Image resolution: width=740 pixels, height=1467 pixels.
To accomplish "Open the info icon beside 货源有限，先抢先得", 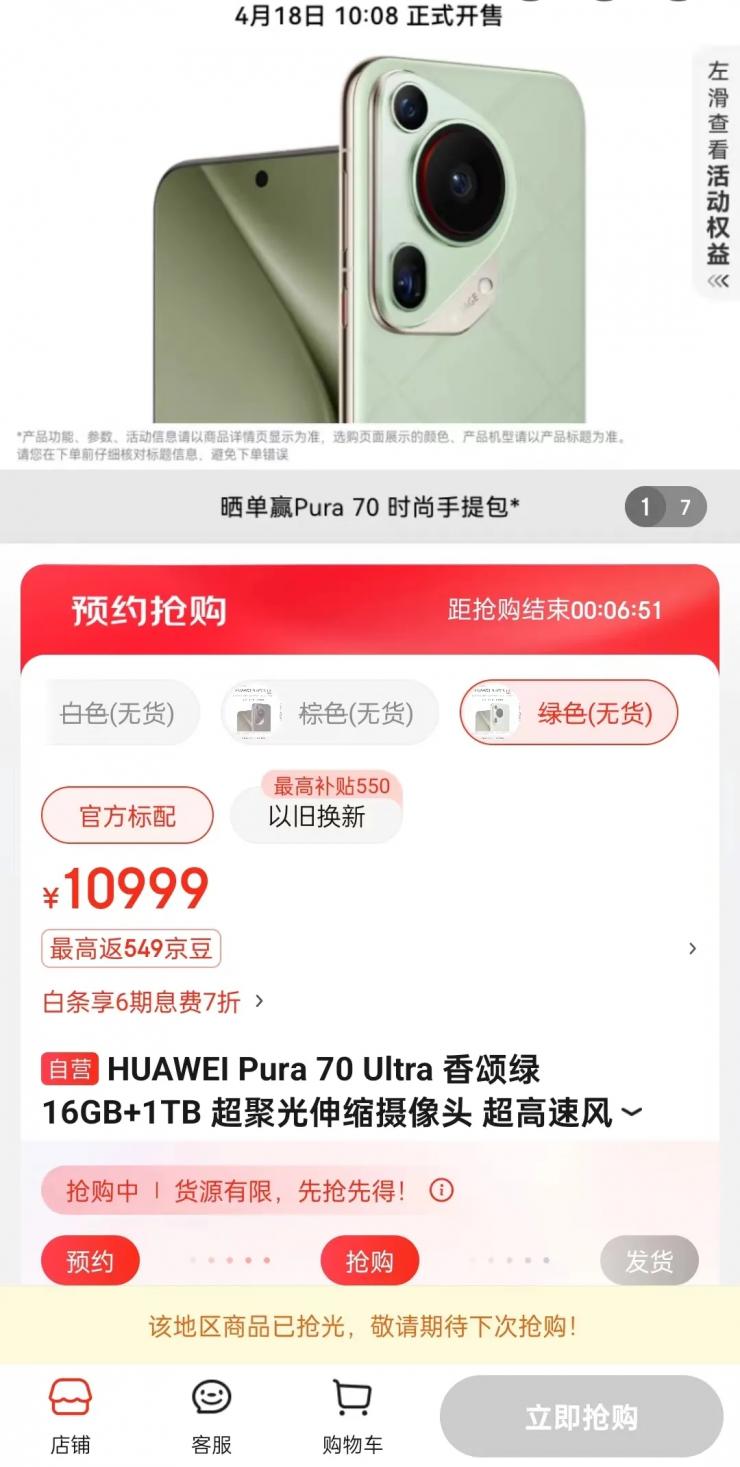I will coord(441,1190).
